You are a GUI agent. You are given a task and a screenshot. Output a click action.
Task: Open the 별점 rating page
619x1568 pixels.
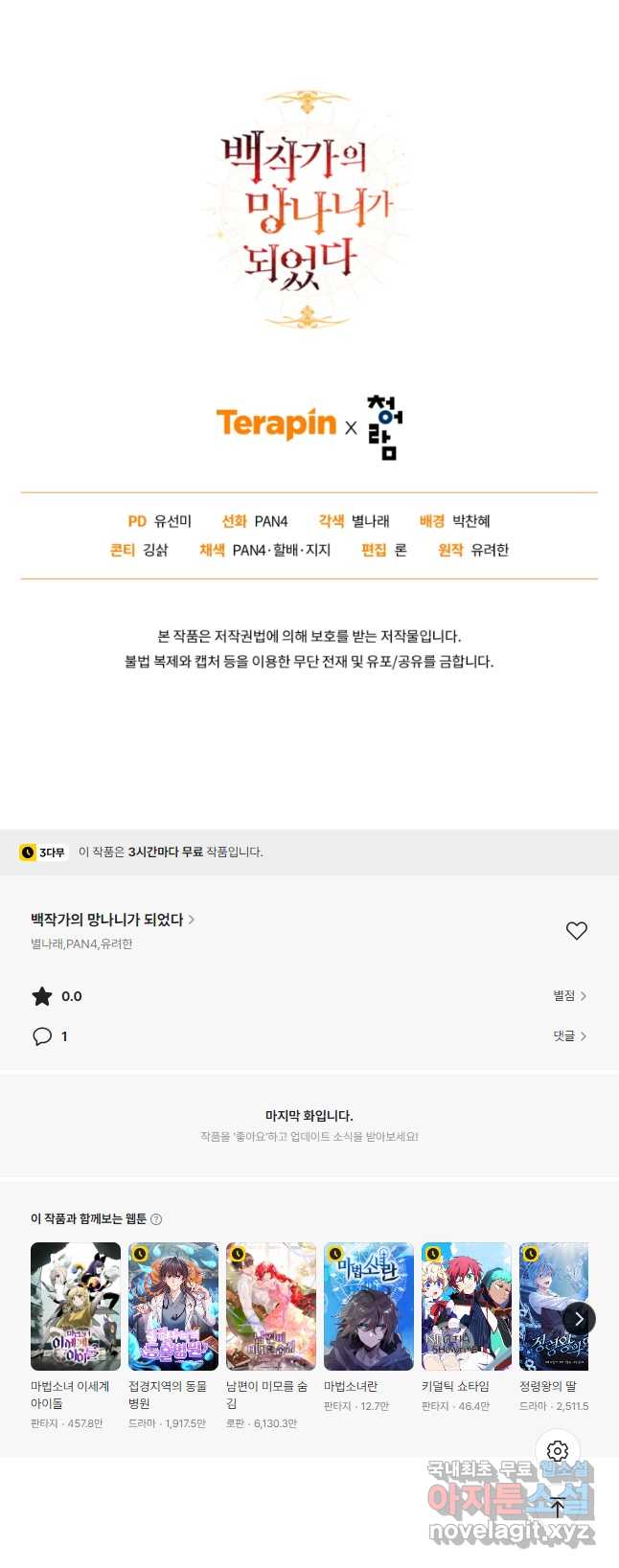click(569, 996)
